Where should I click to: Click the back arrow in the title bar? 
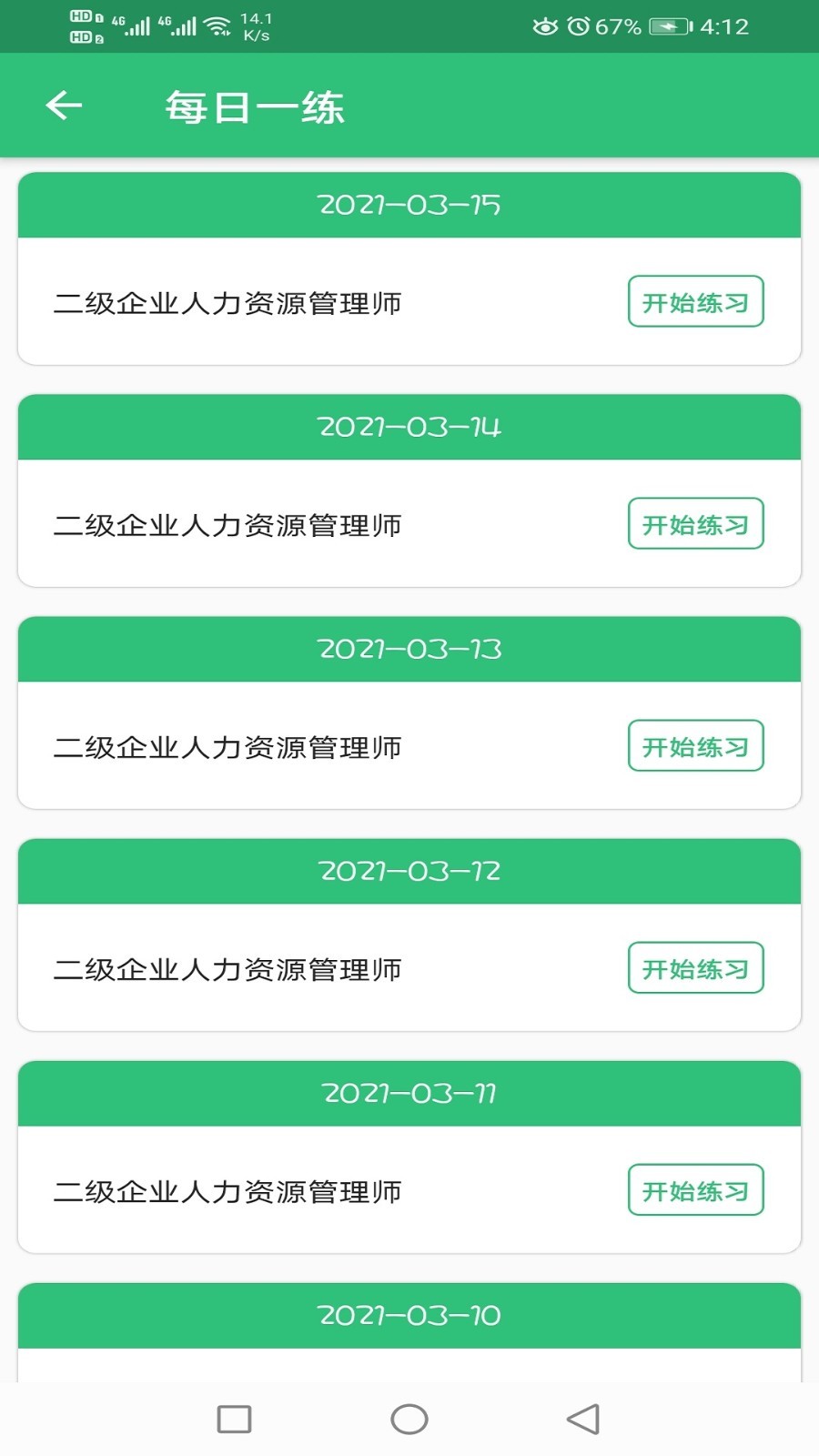point(62,105)
